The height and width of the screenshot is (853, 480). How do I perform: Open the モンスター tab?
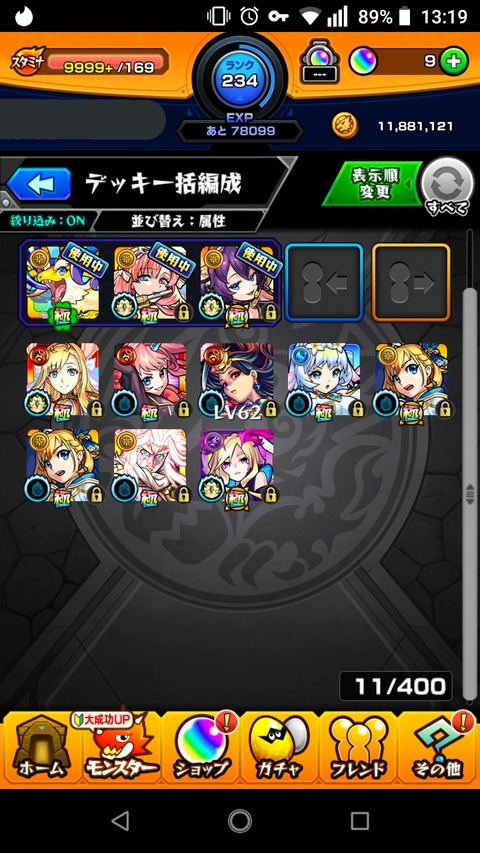[x=122, y=749]
